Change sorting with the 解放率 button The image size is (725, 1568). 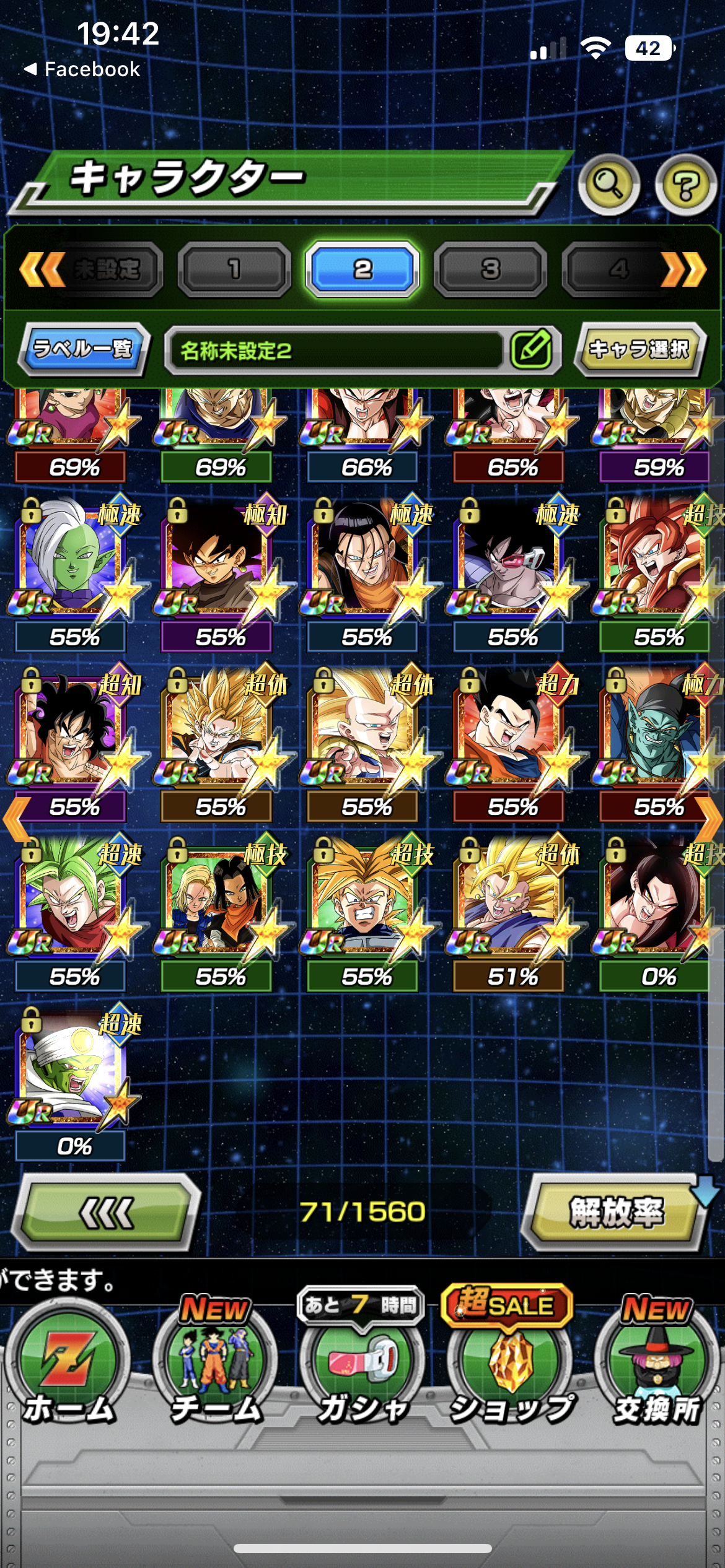[x=616, y=1213]
